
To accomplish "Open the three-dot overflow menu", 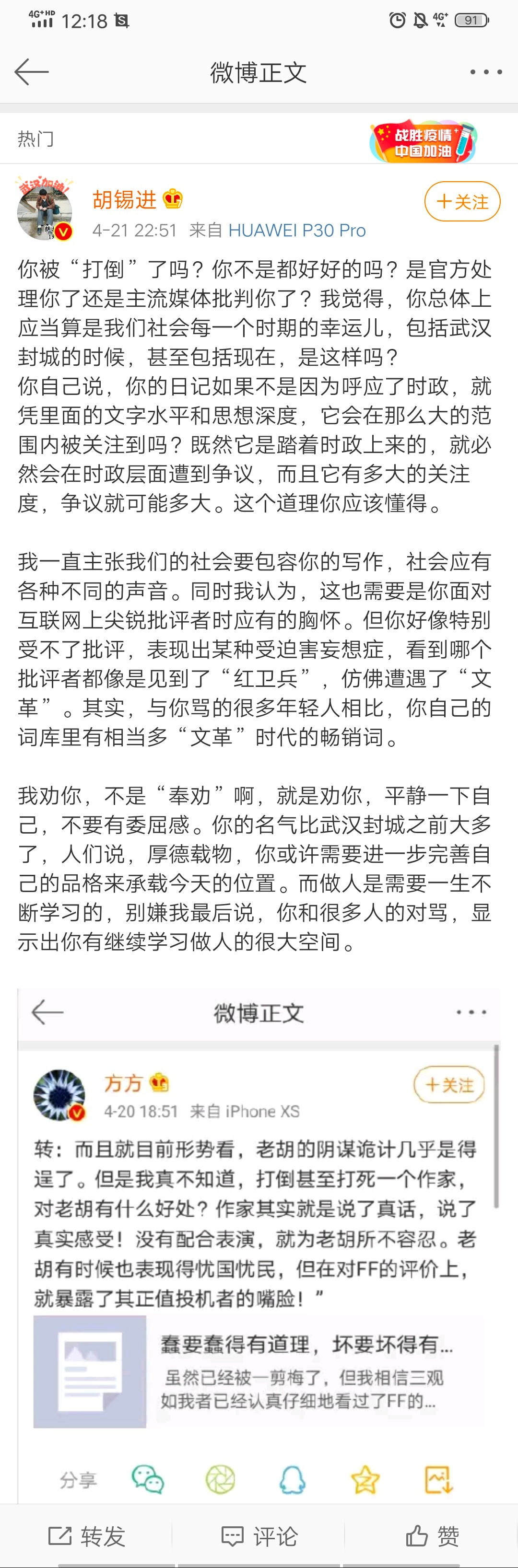I will (x=486, y=72).
